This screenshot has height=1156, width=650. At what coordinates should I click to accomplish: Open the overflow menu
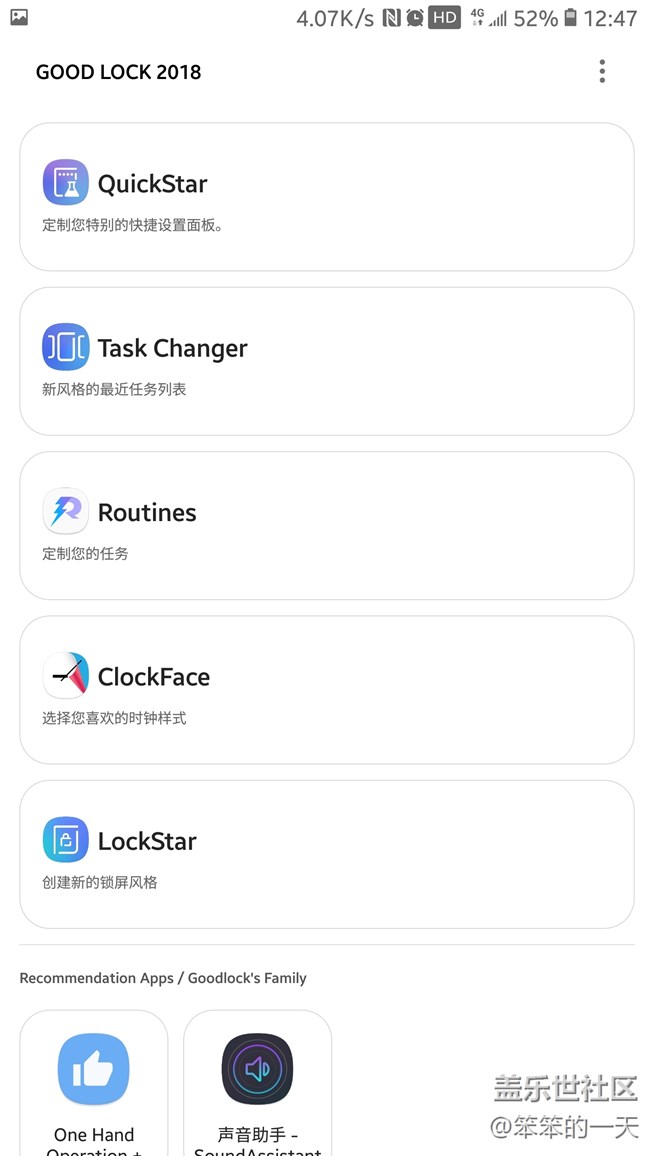[601, 71]
